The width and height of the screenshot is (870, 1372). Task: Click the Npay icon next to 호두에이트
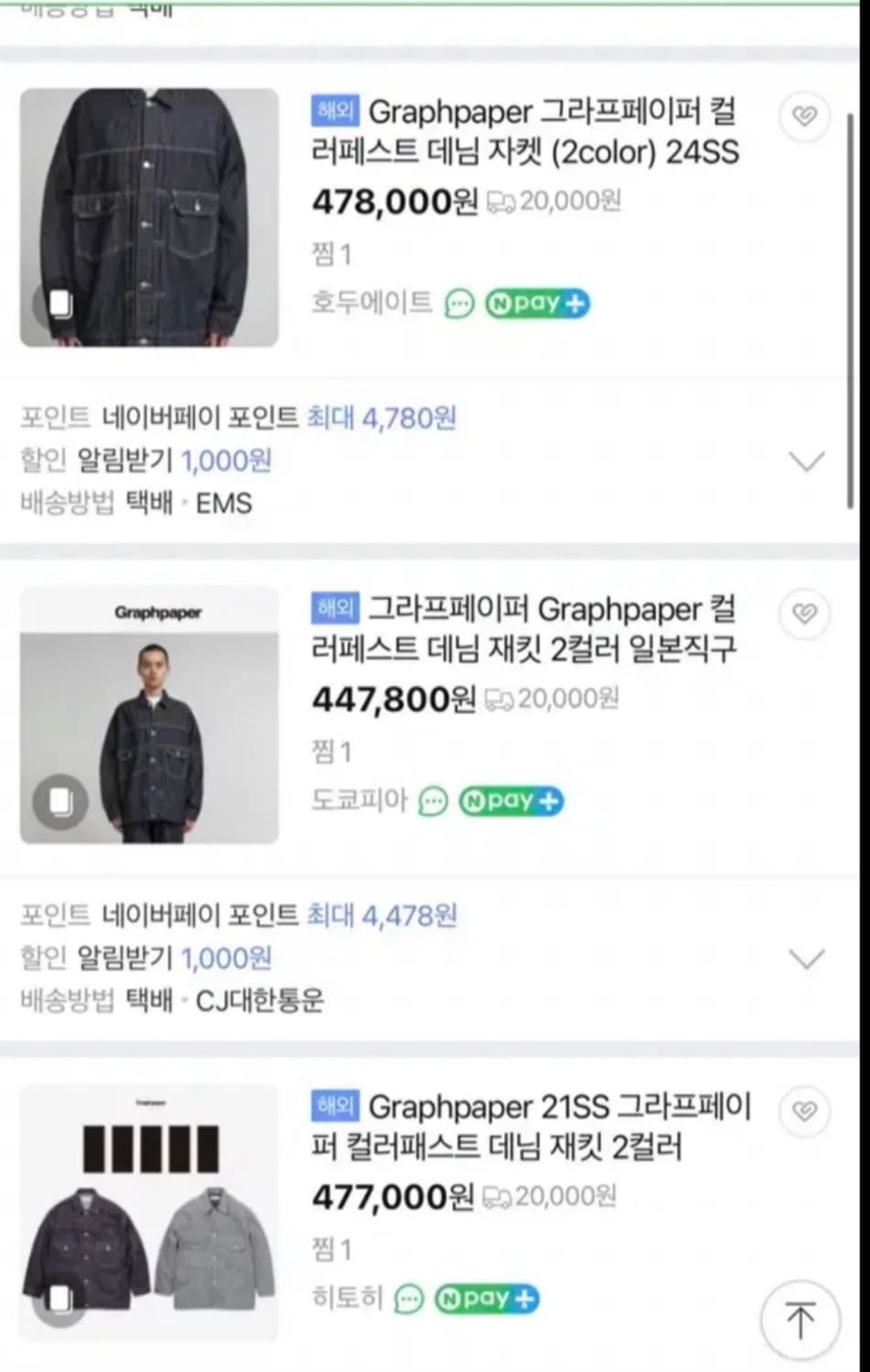pos(538,304)
